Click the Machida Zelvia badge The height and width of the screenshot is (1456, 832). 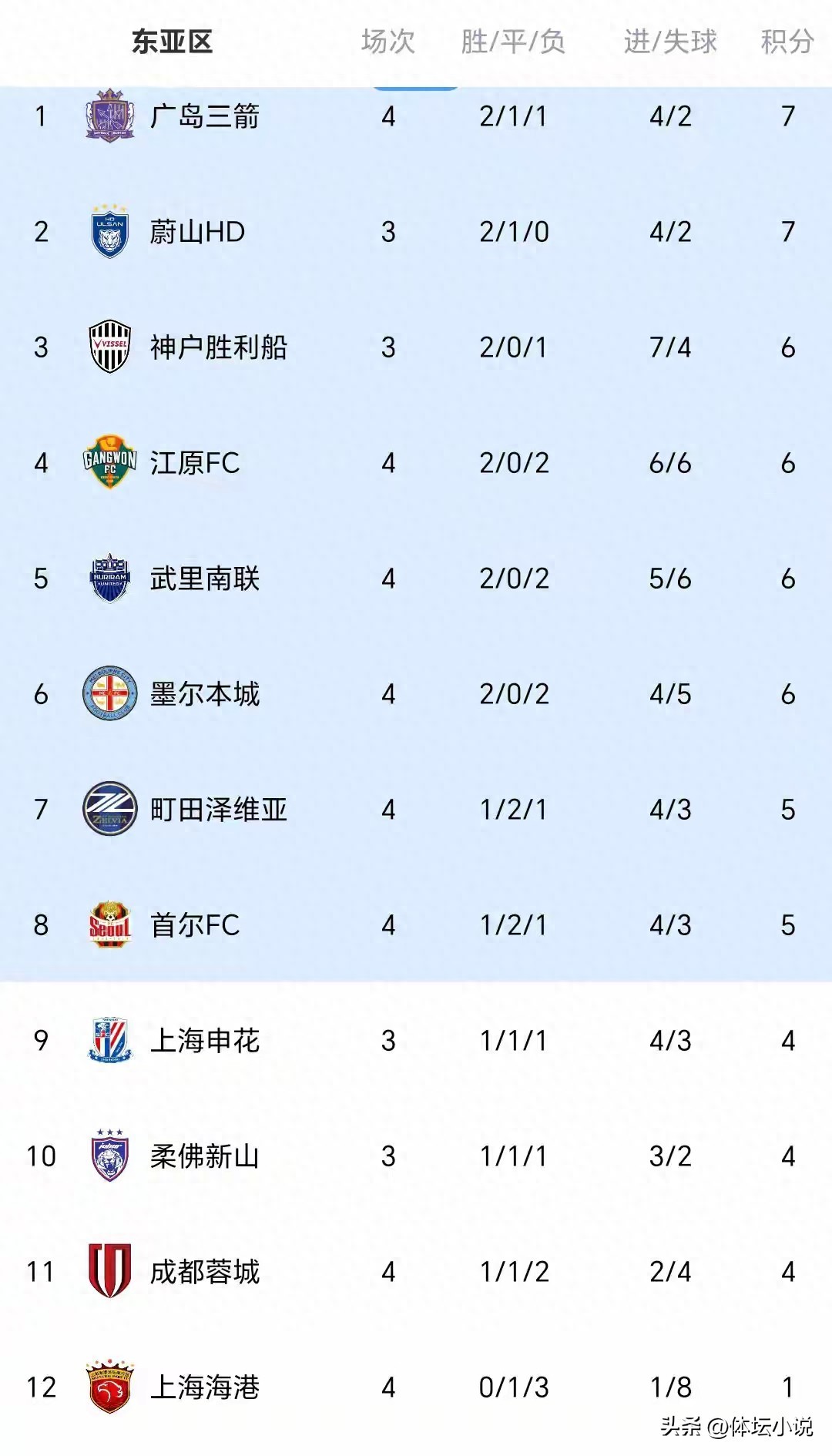pos(110,810)
